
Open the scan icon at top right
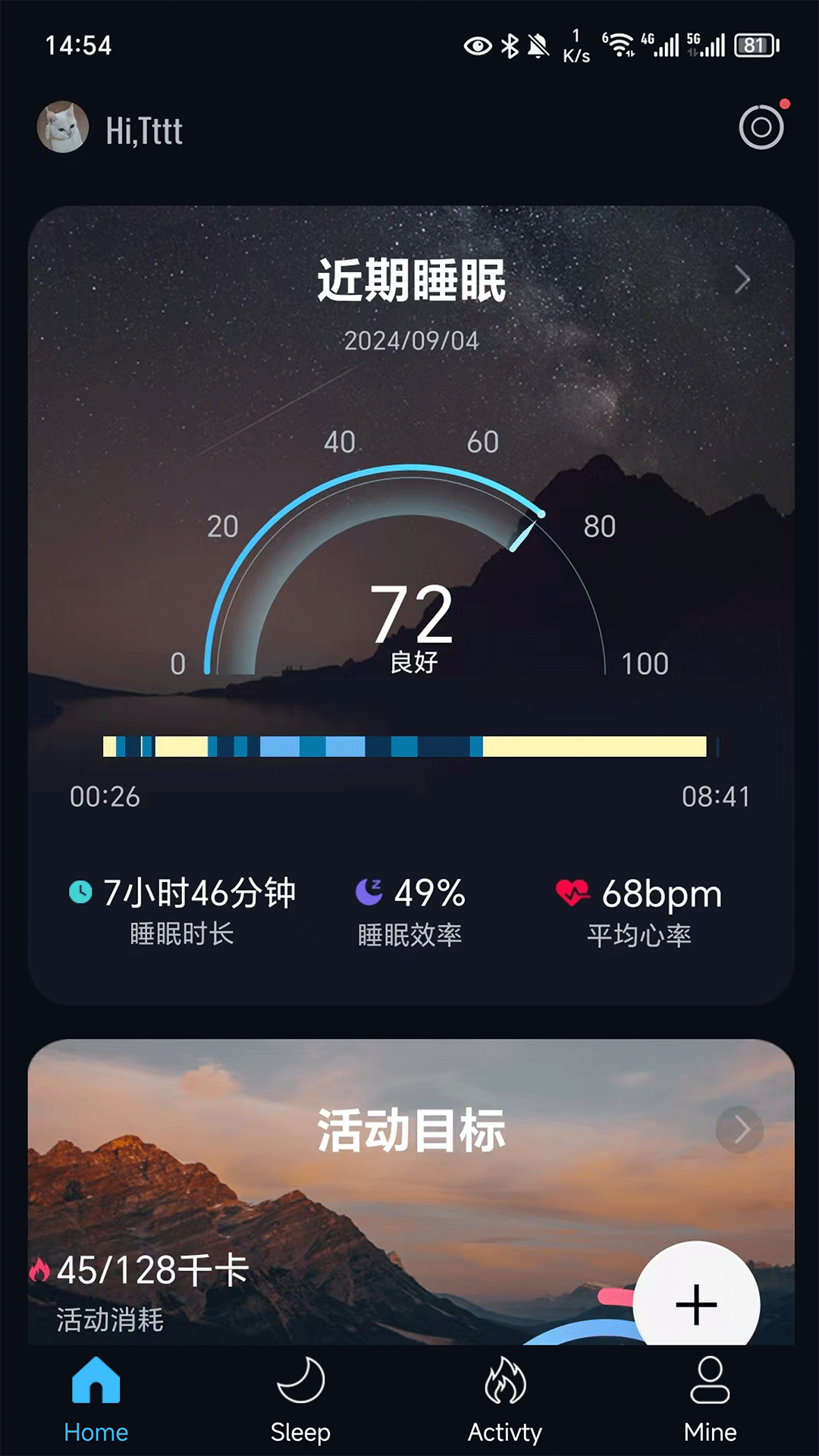[760, 128]
